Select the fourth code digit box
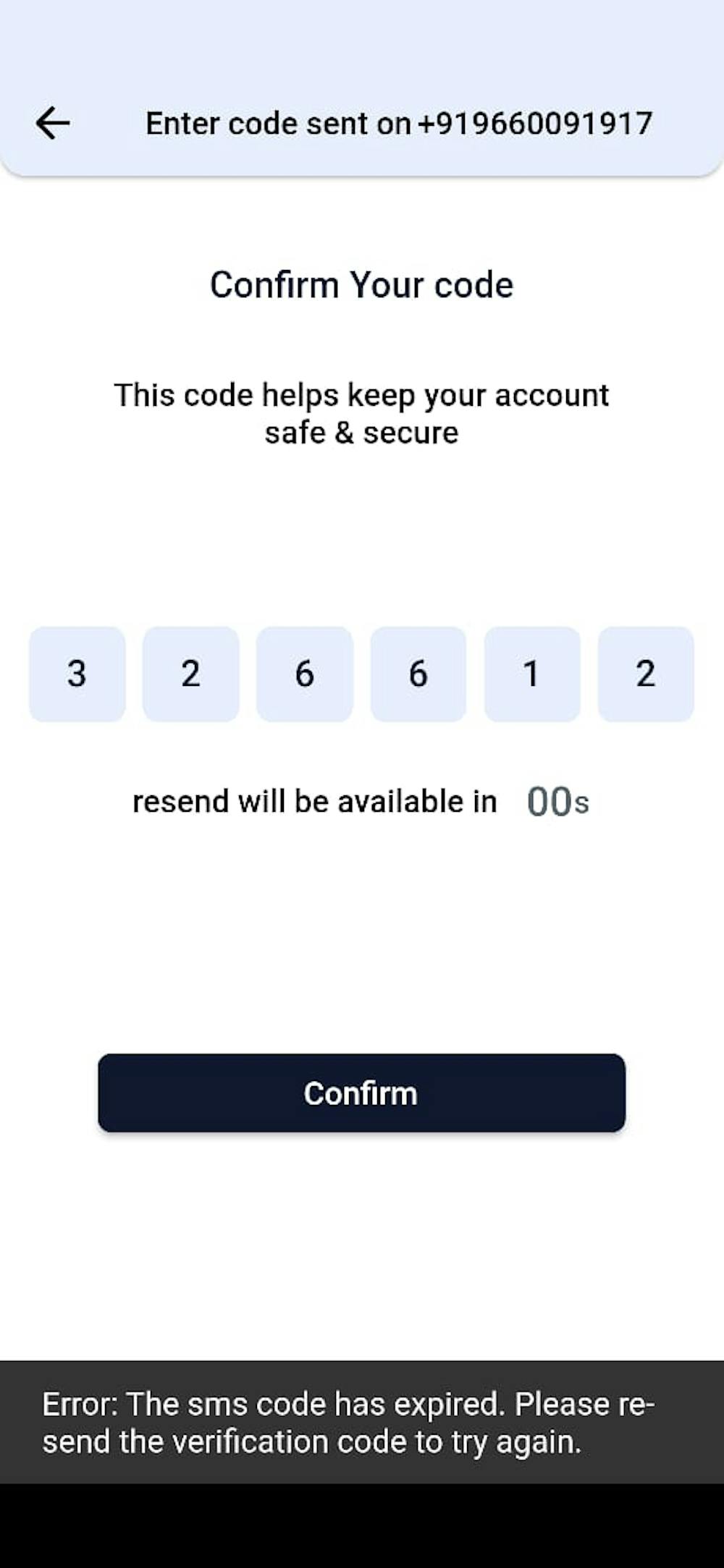Screen dimensions: 724x1568 click(x=418, y=674)
